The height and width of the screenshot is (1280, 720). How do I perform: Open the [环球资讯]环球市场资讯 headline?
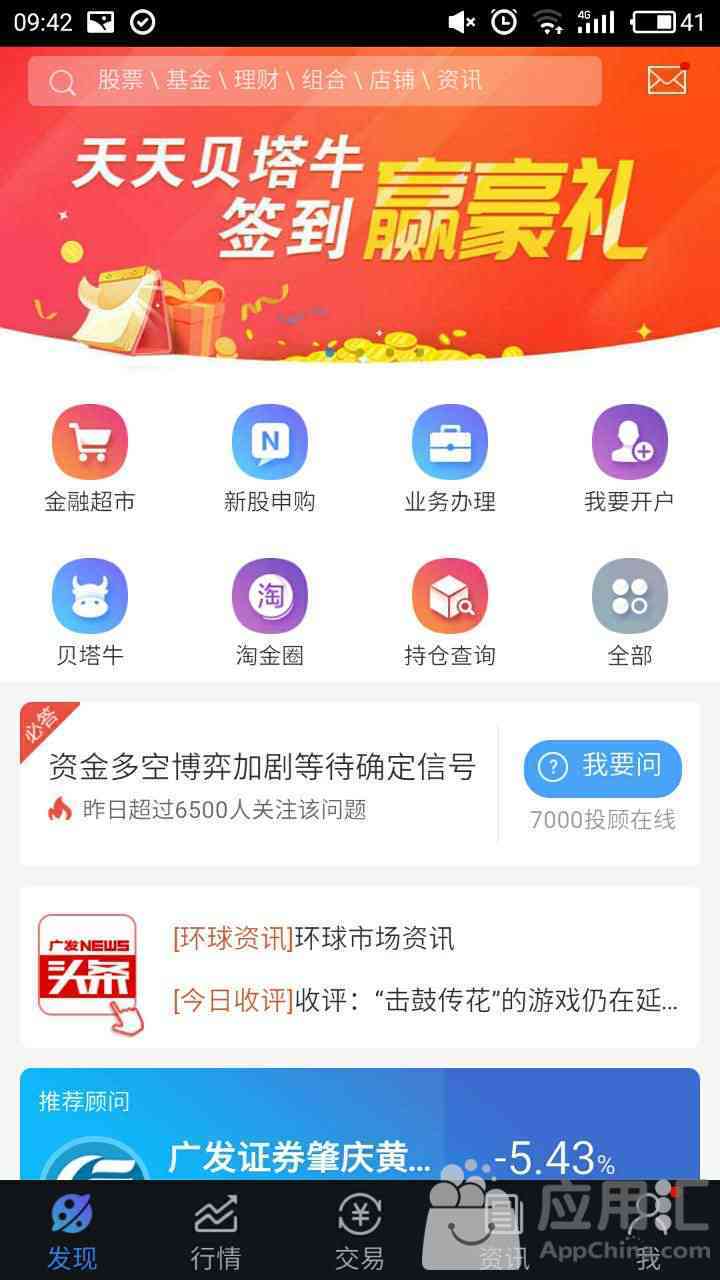[314, 938]
